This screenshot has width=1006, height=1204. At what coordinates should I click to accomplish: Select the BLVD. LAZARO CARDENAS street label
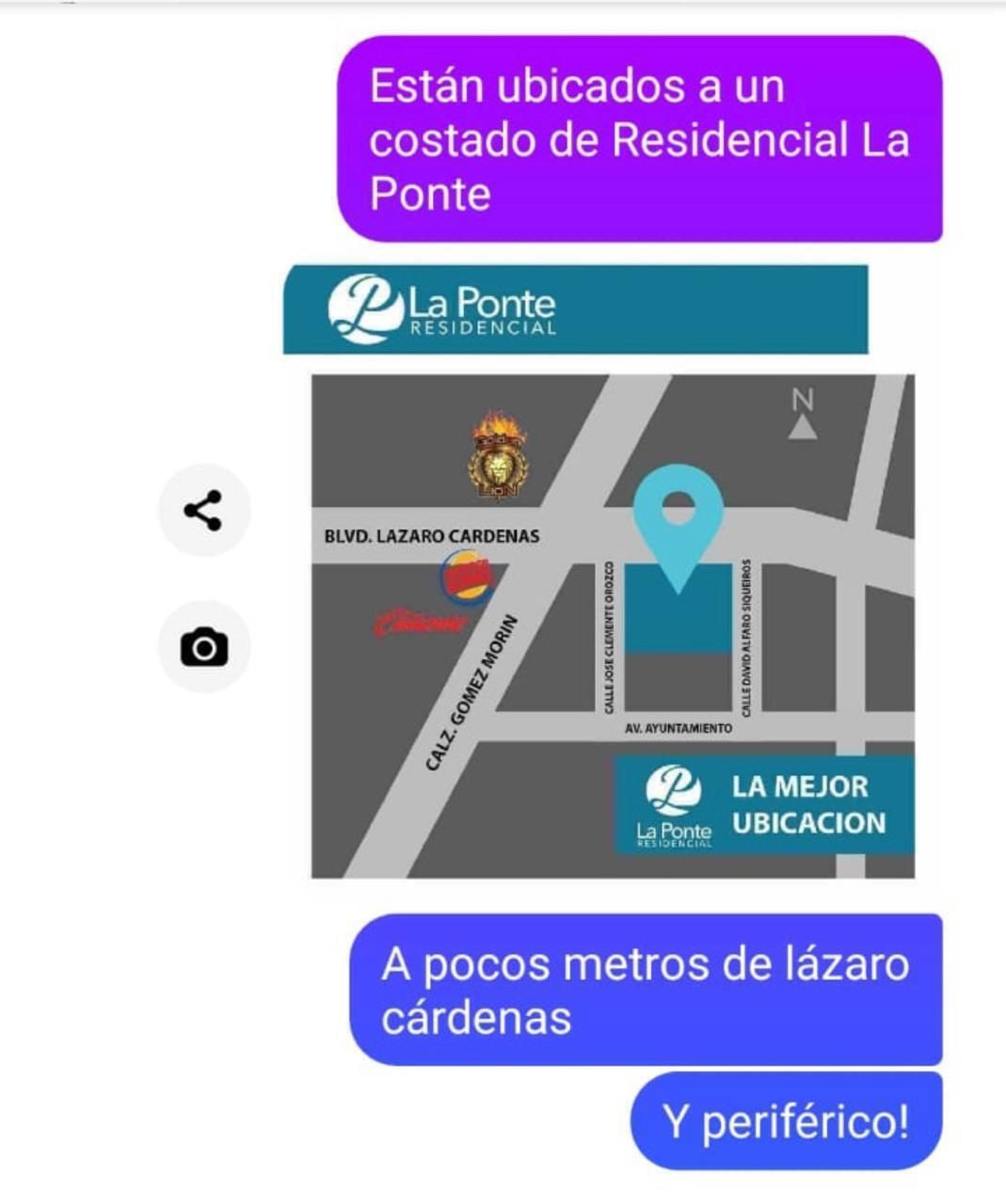[431, 537]
